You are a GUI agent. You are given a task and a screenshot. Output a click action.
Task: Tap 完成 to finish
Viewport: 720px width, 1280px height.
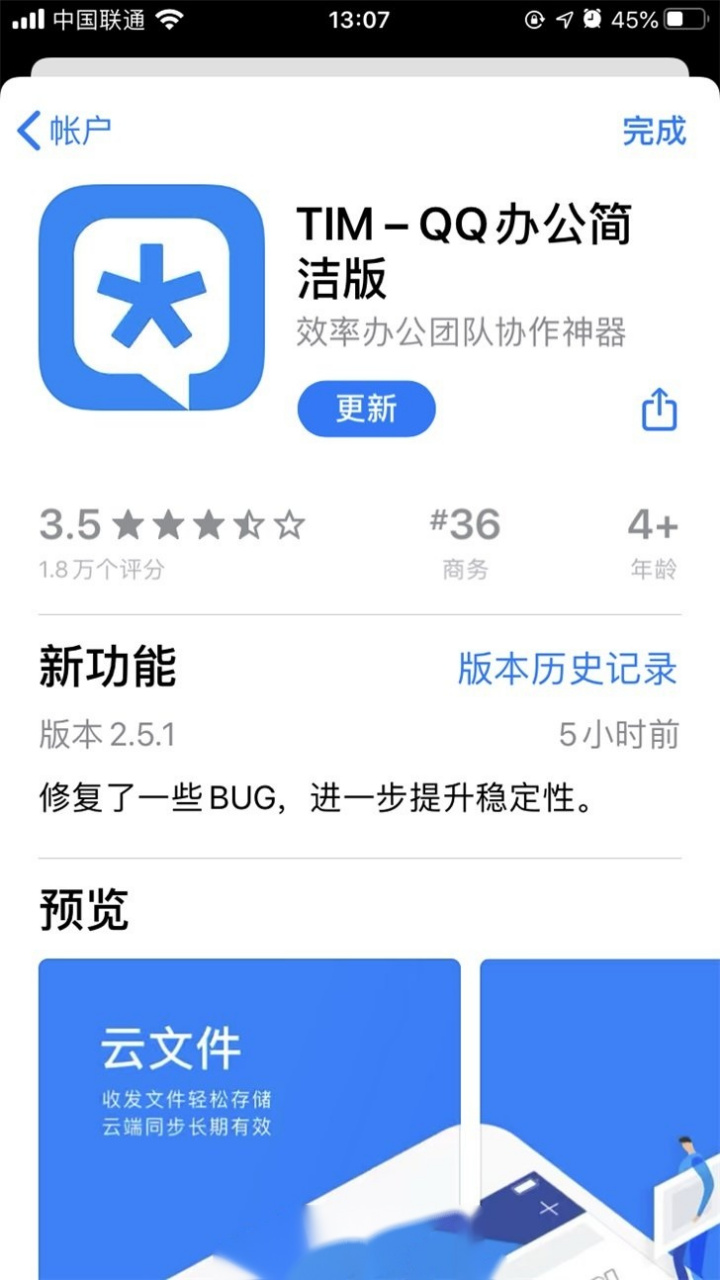click(653, 131)
